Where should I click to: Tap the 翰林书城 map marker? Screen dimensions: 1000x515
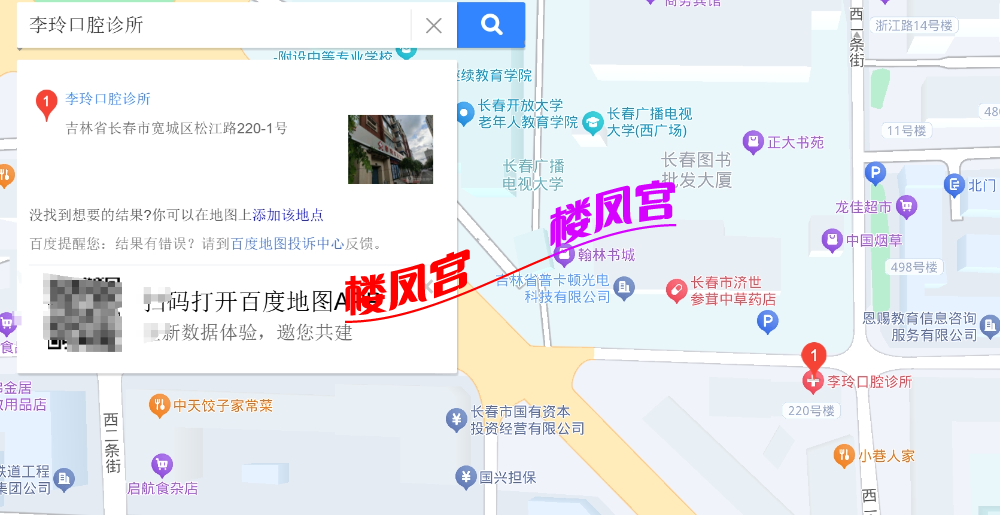pos(564,254)
